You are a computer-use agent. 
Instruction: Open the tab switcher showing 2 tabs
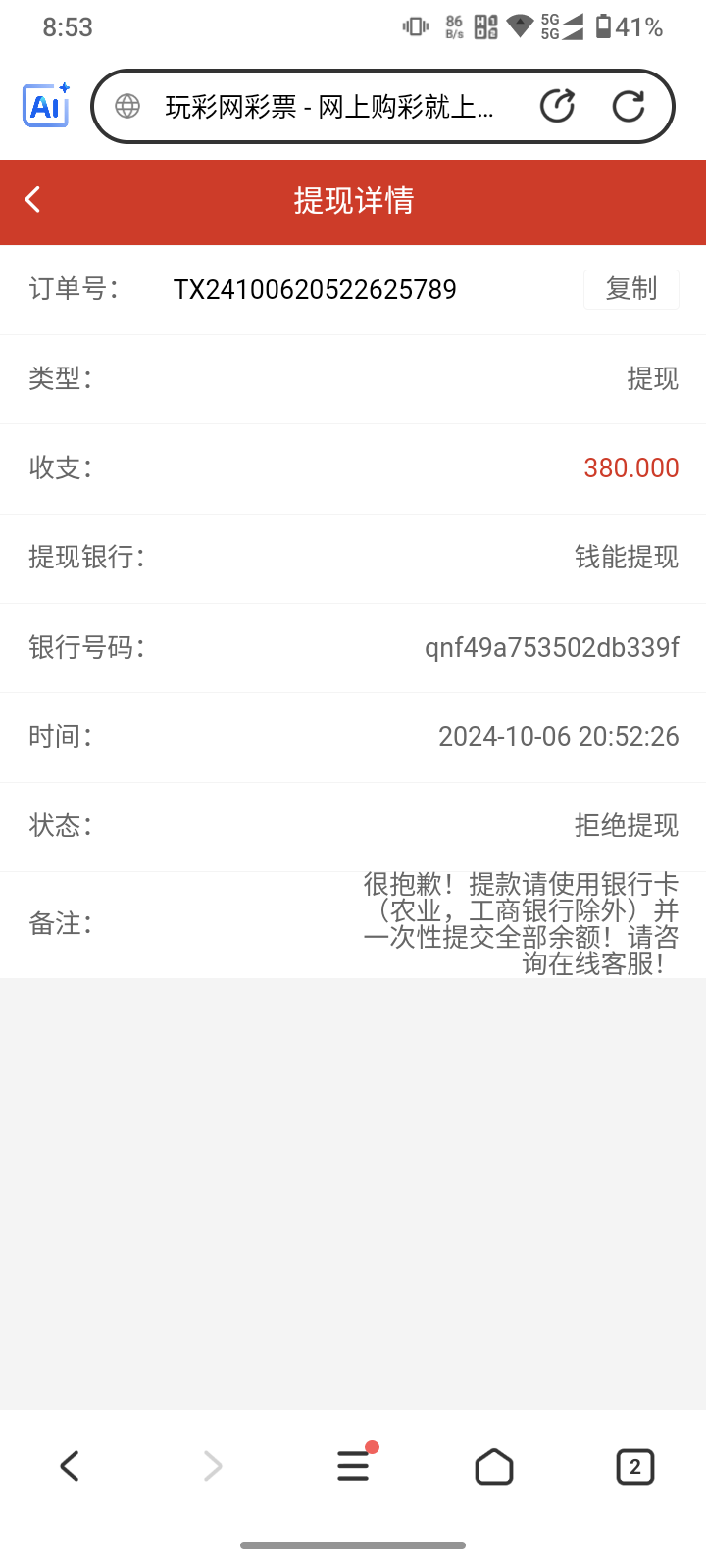click(635, 1467)
